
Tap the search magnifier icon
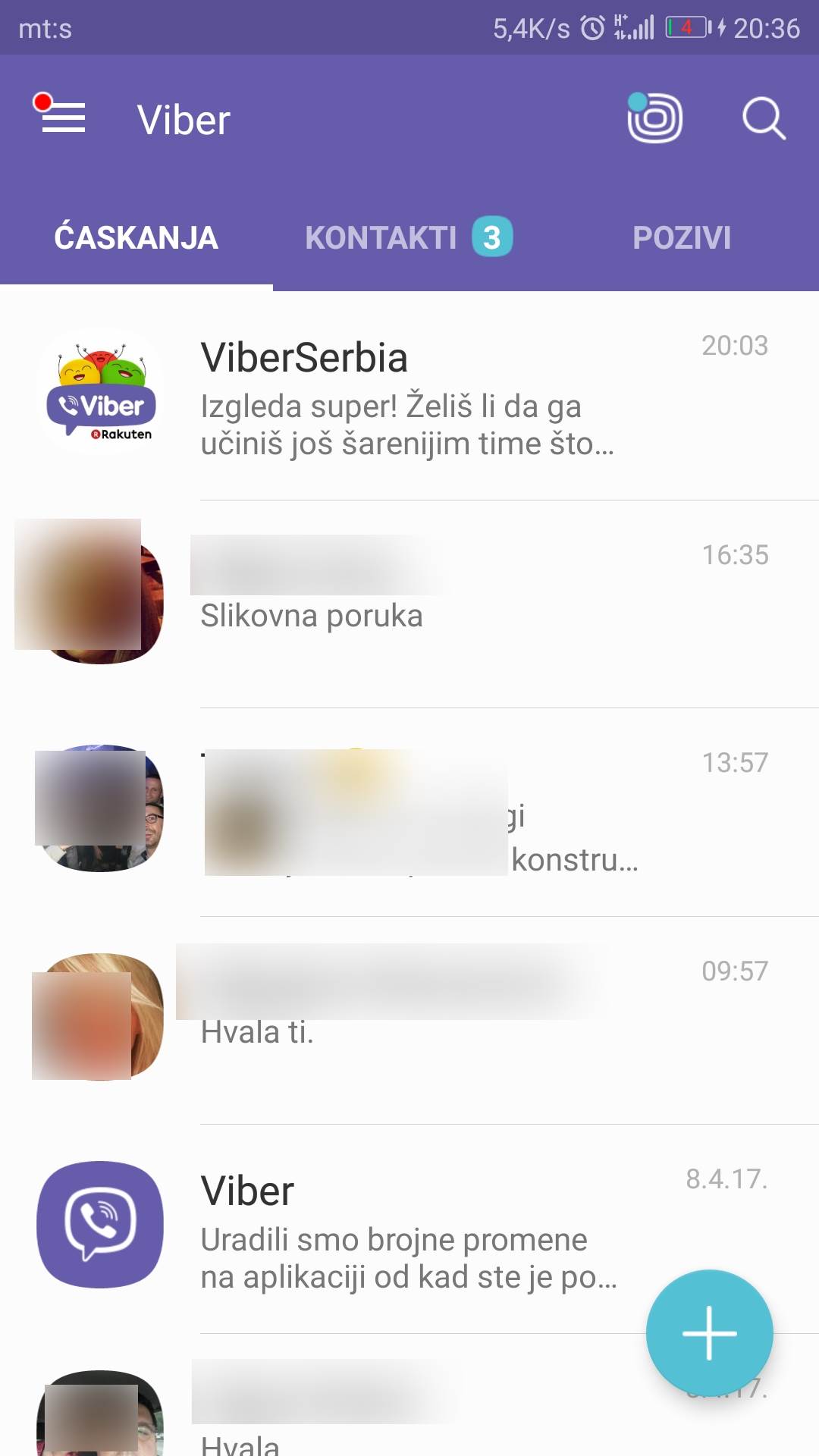point(763,118)
